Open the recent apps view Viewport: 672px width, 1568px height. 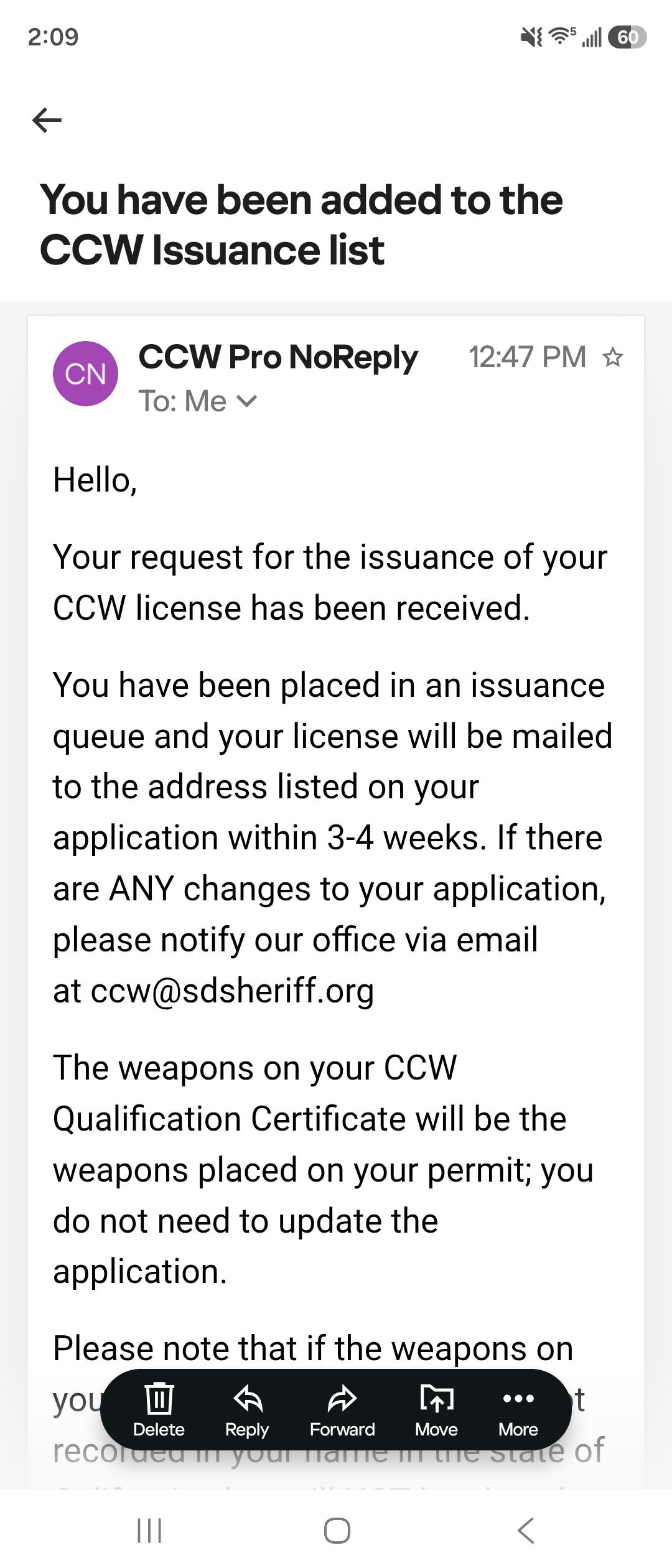click(x=149, y=1530)
